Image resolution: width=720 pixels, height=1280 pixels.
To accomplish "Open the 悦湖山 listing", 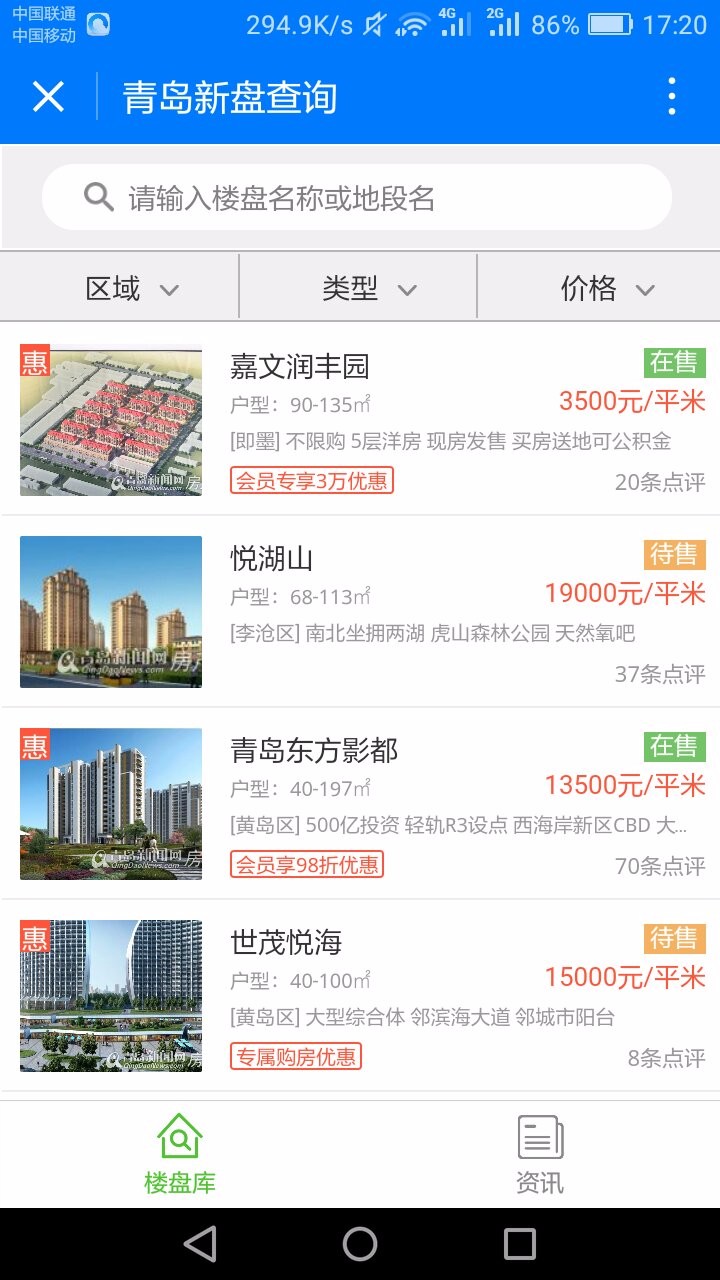I will (360, 612).
